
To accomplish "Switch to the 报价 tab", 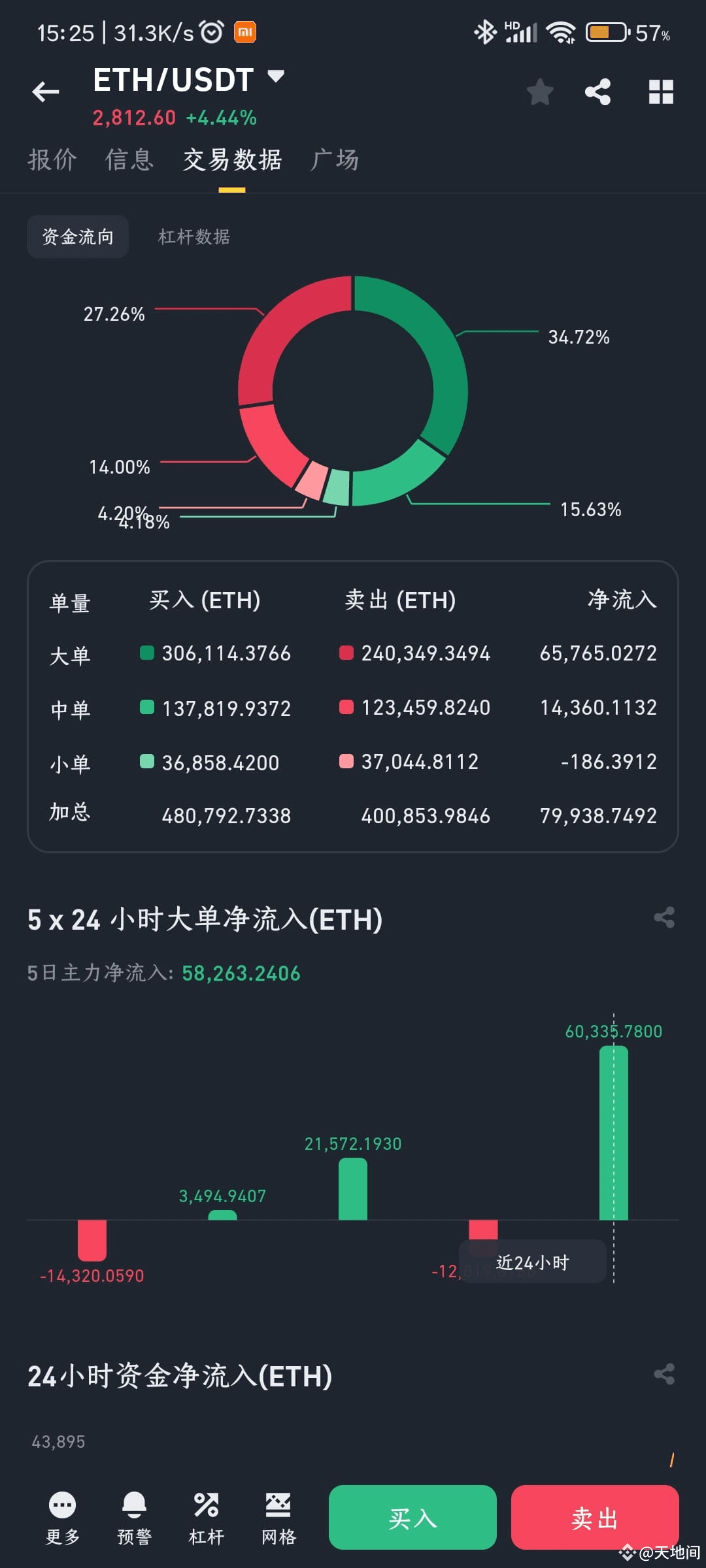I will coord(53,159).
